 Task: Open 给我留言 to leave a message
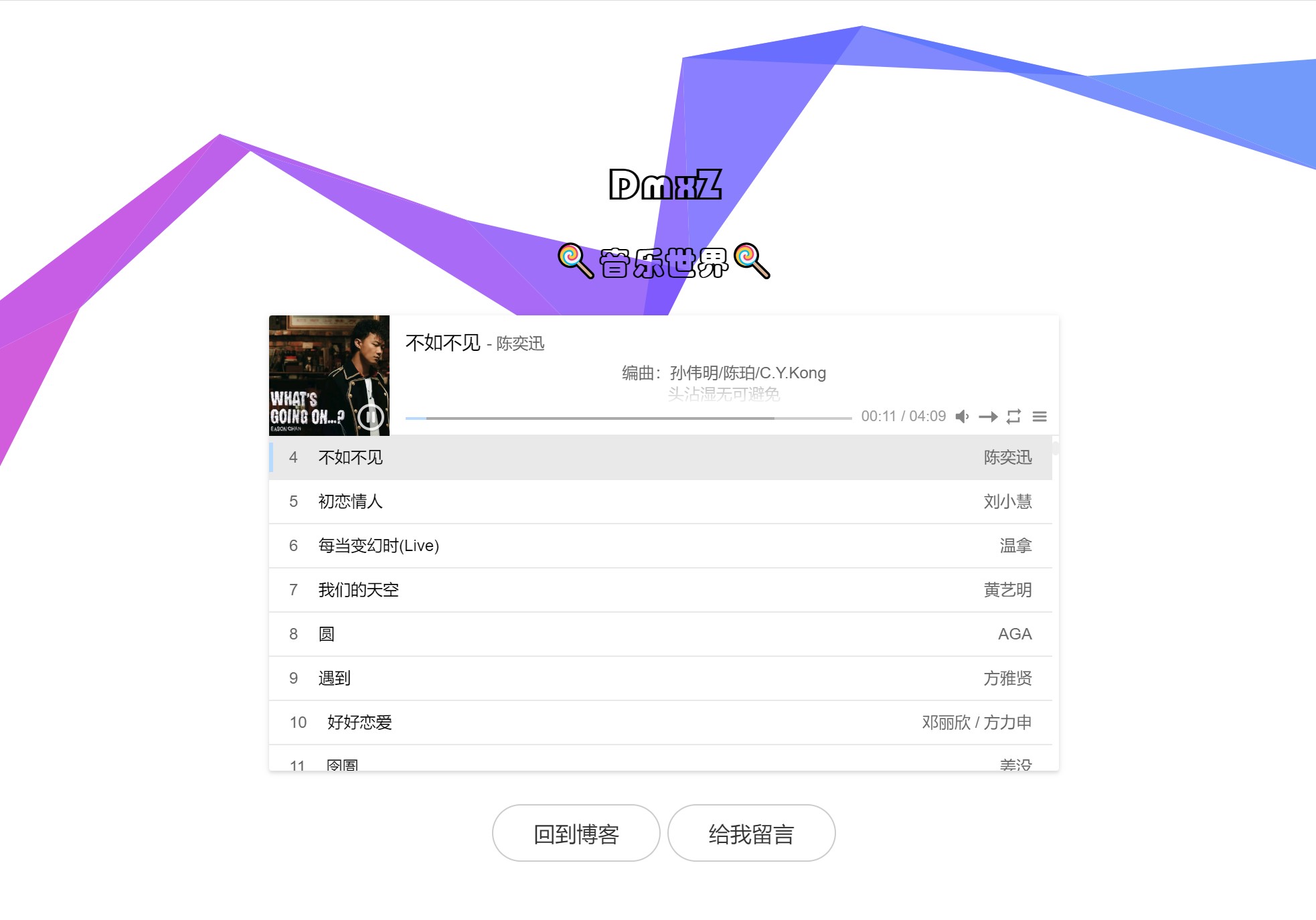pyautogui.click(x=751, y=834)
